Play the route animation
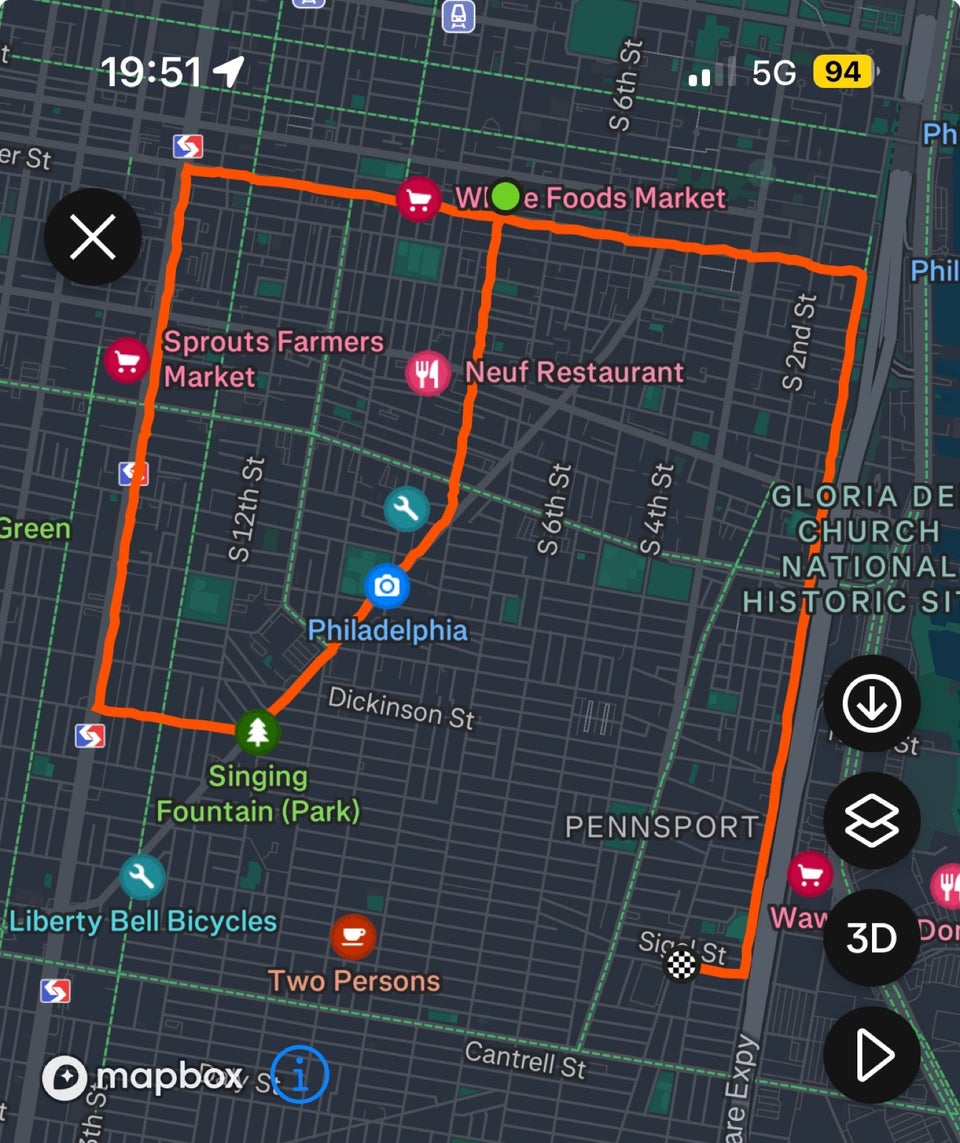The height and width of the screenshot is (1143, 960). pyautogui.click(x=871, y=1055)
